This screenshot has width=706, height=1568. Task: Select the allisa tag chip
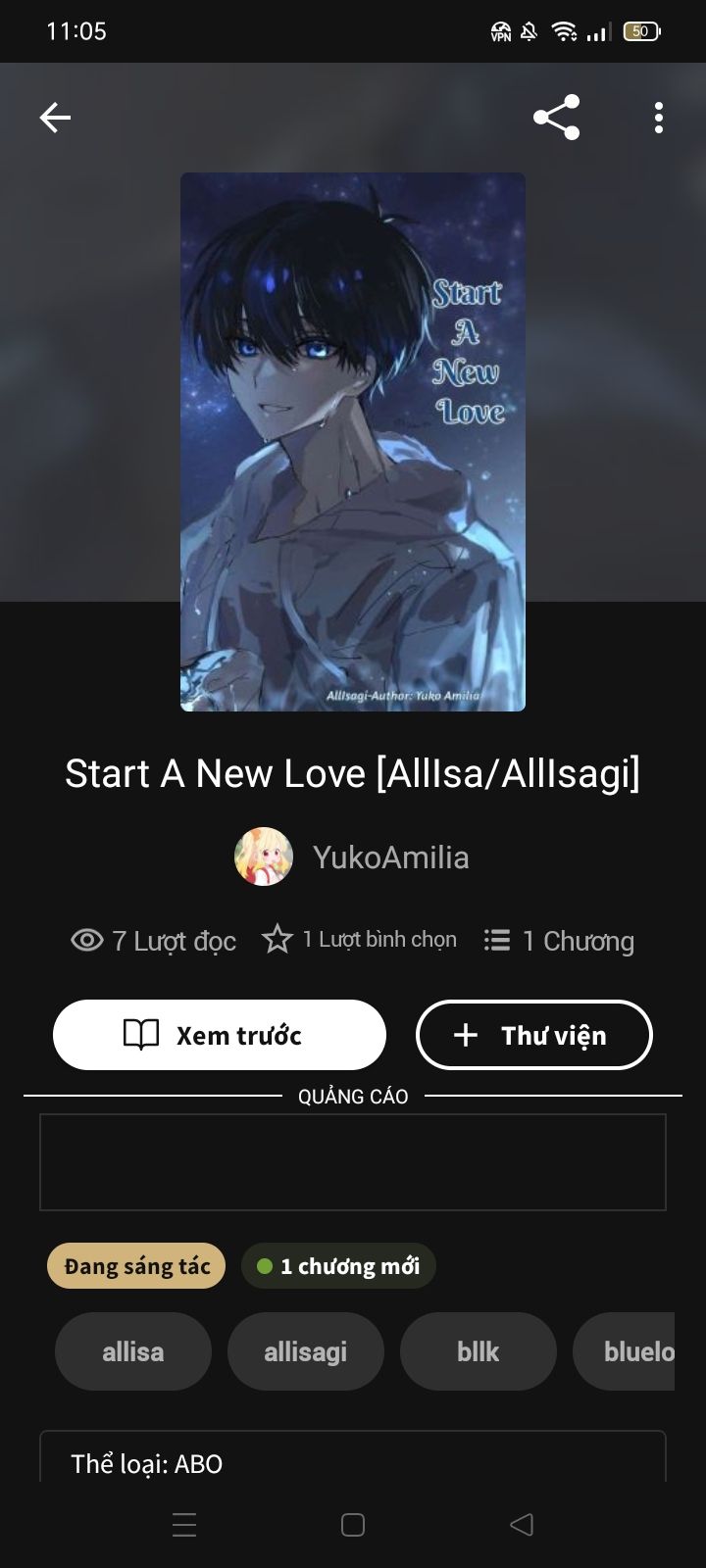[x=133, y=1351]
